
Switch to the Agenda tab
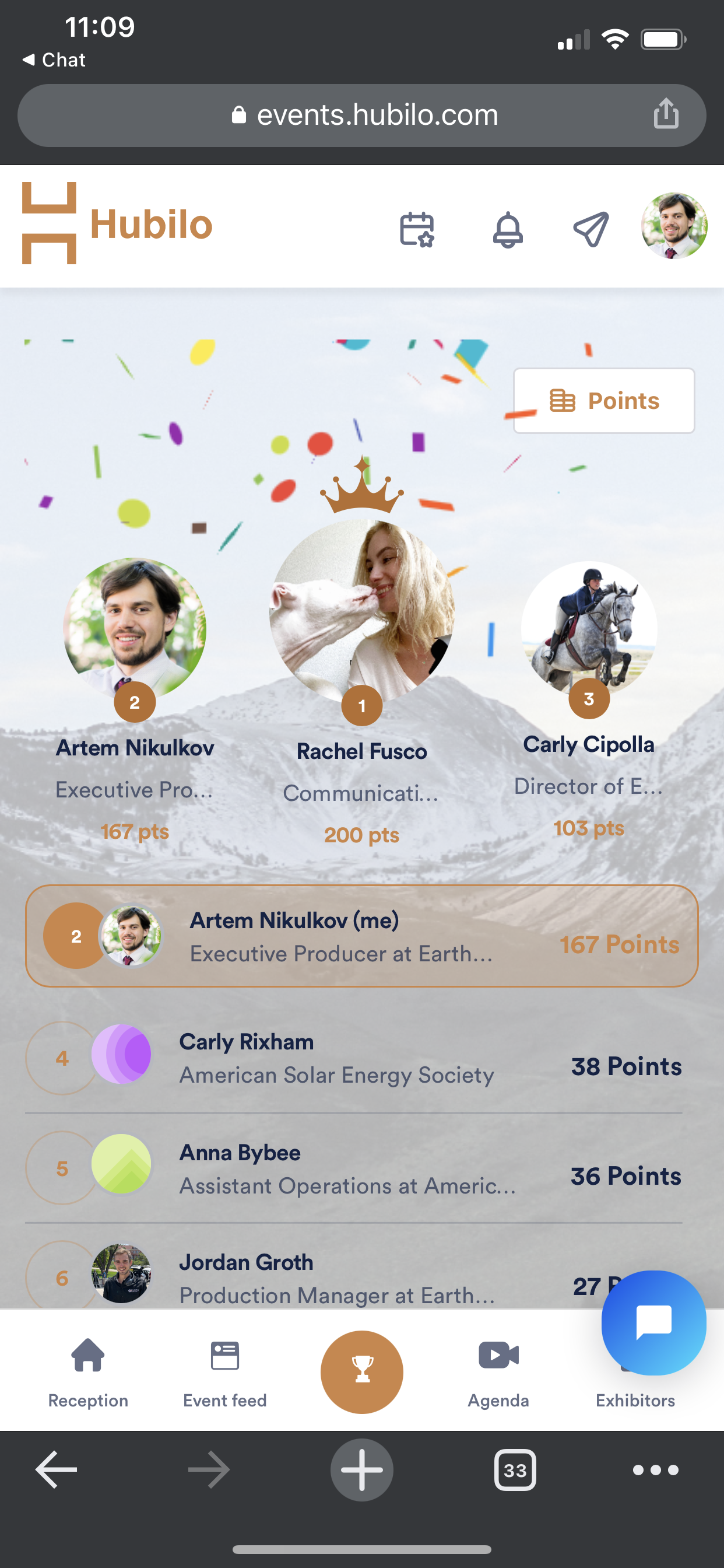(498, 1371)
